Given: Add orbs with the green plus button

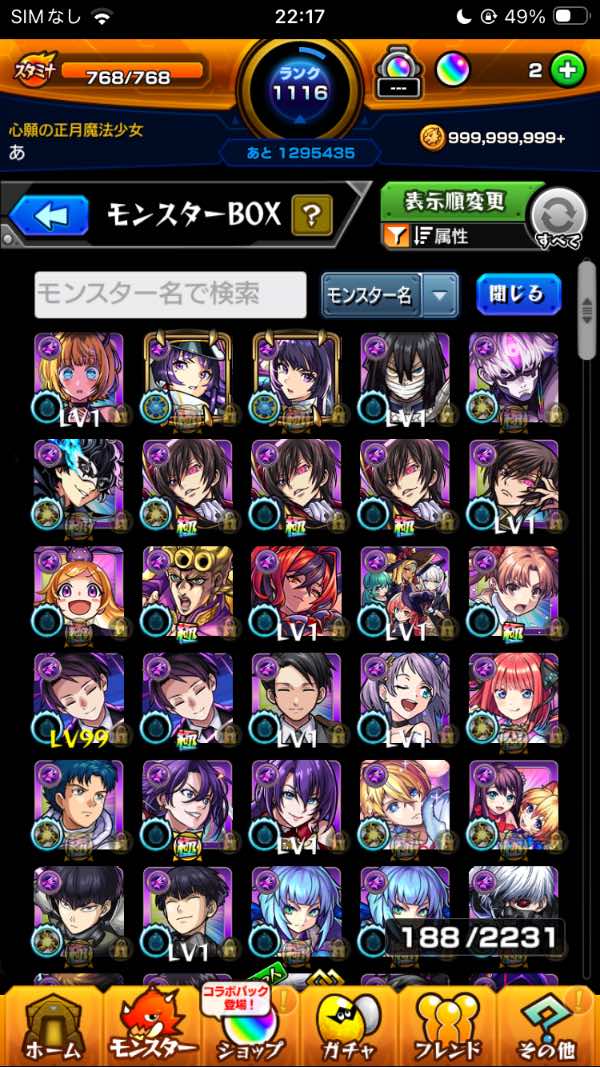Looking at the screenshot, I should (567, 72).
